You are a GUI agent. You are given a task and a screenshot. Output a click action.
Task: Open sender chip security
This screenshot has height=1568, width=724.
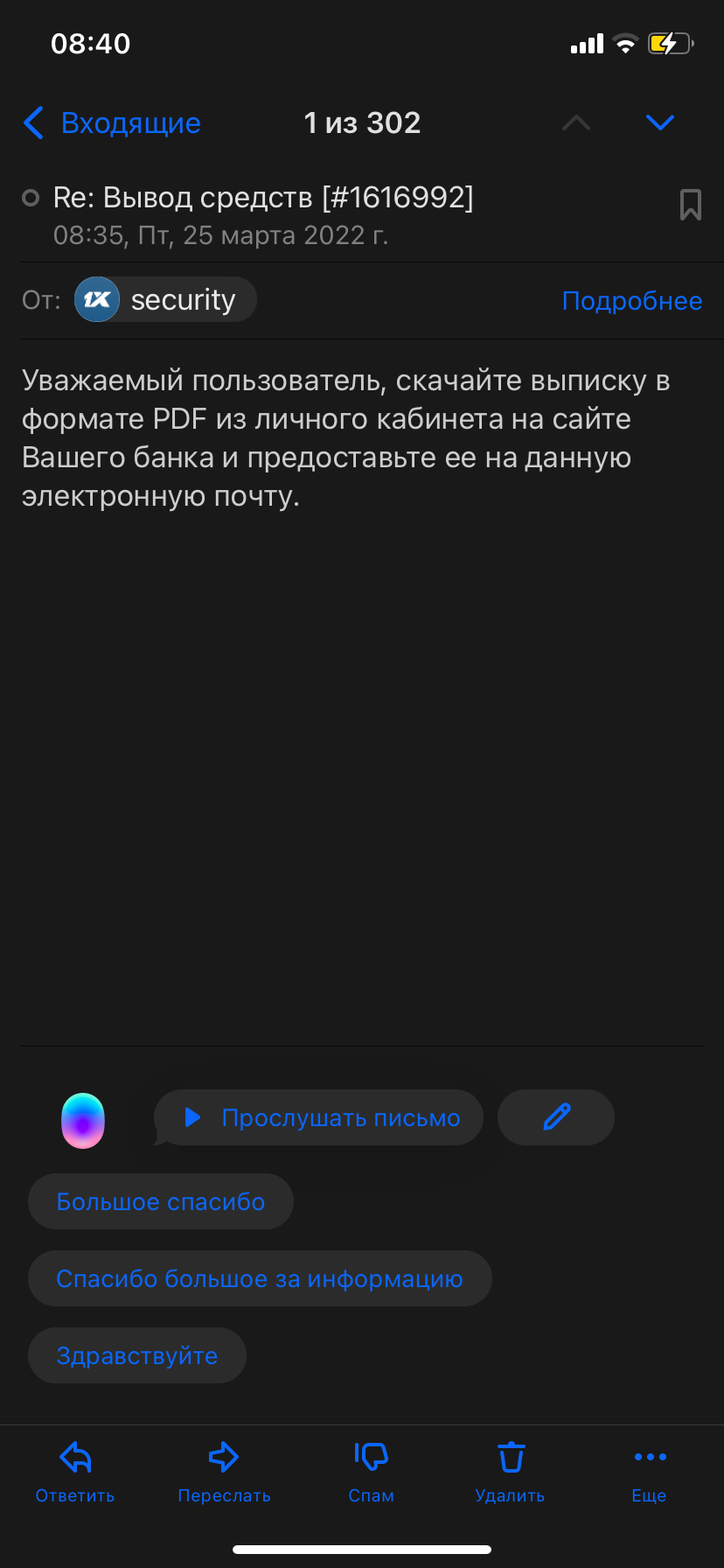pyautogui.click(x=165, y=300)
